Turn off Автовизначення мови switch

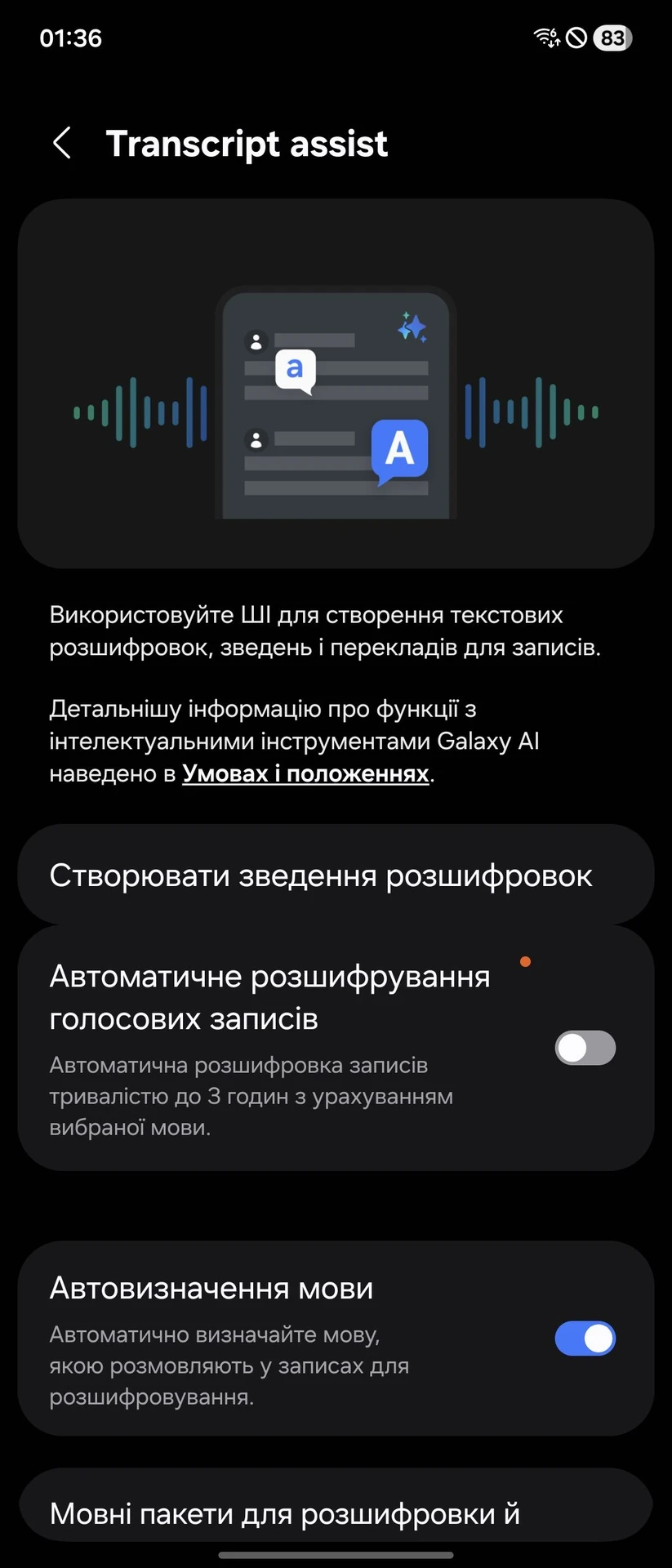[585, 1339]
